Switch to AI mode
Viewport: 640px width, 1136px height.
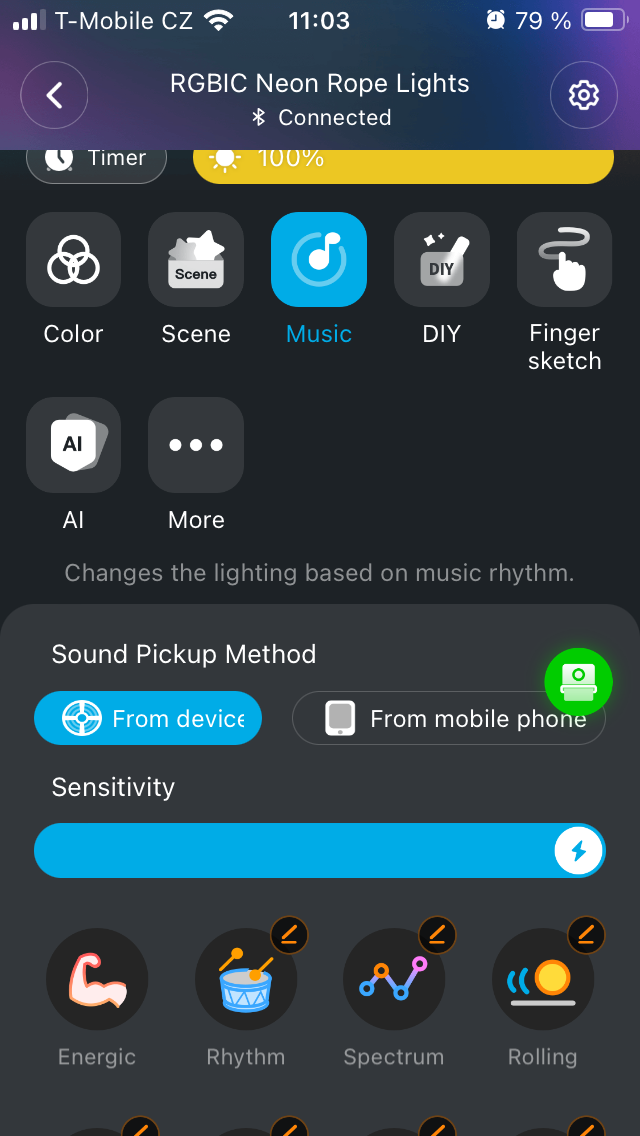tap(74, 445)
